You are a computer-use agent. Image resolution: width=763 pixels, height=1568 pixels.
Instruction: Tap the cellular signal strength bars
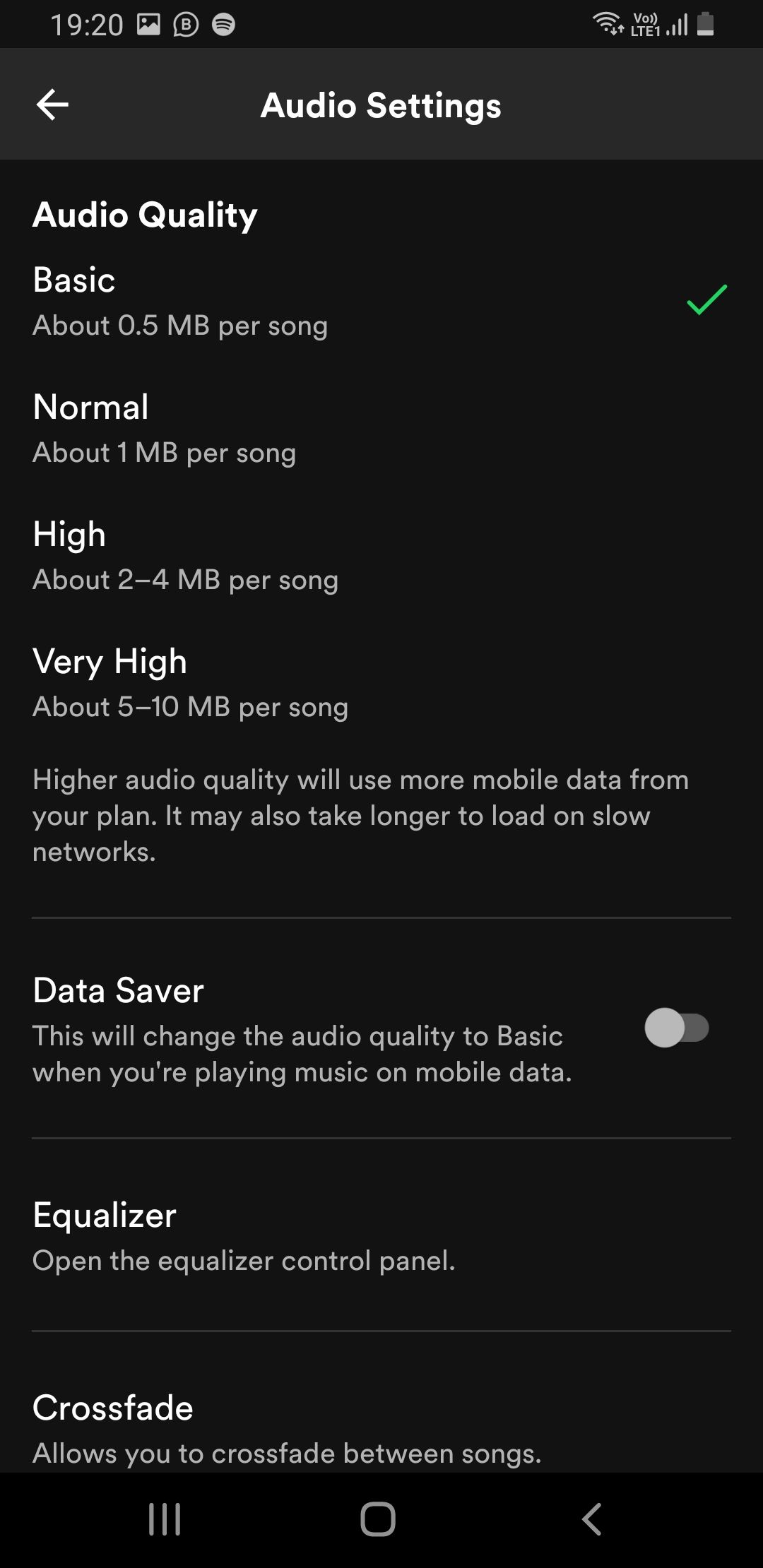click(675, 27)
